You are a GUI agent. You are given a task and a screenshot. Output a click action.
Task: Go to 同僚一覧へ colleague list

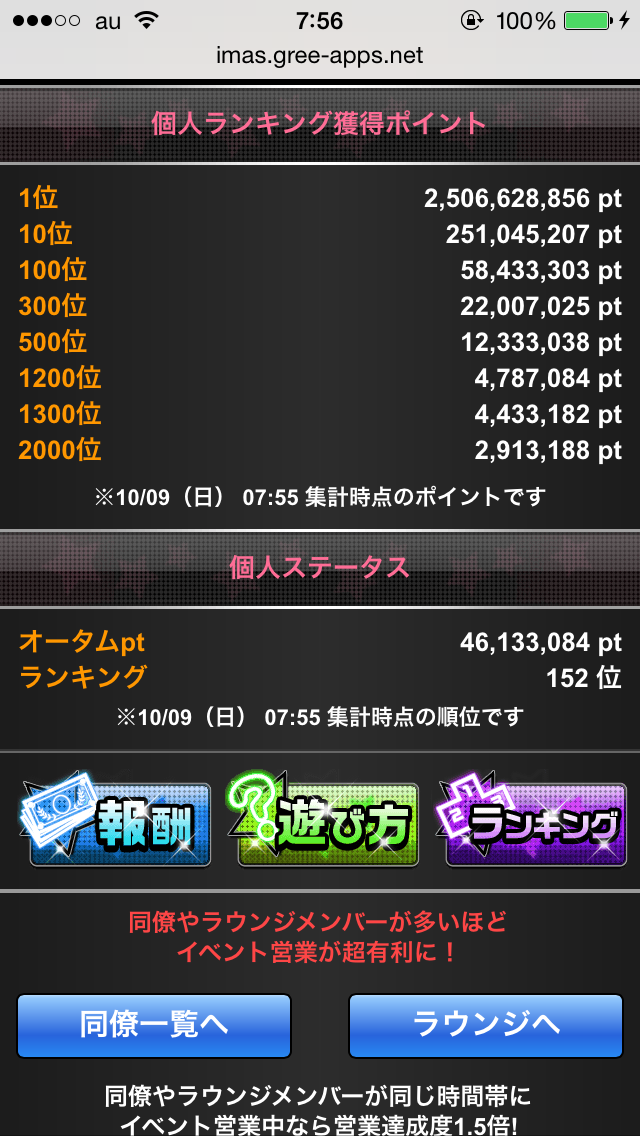[x=154, y=1025]
